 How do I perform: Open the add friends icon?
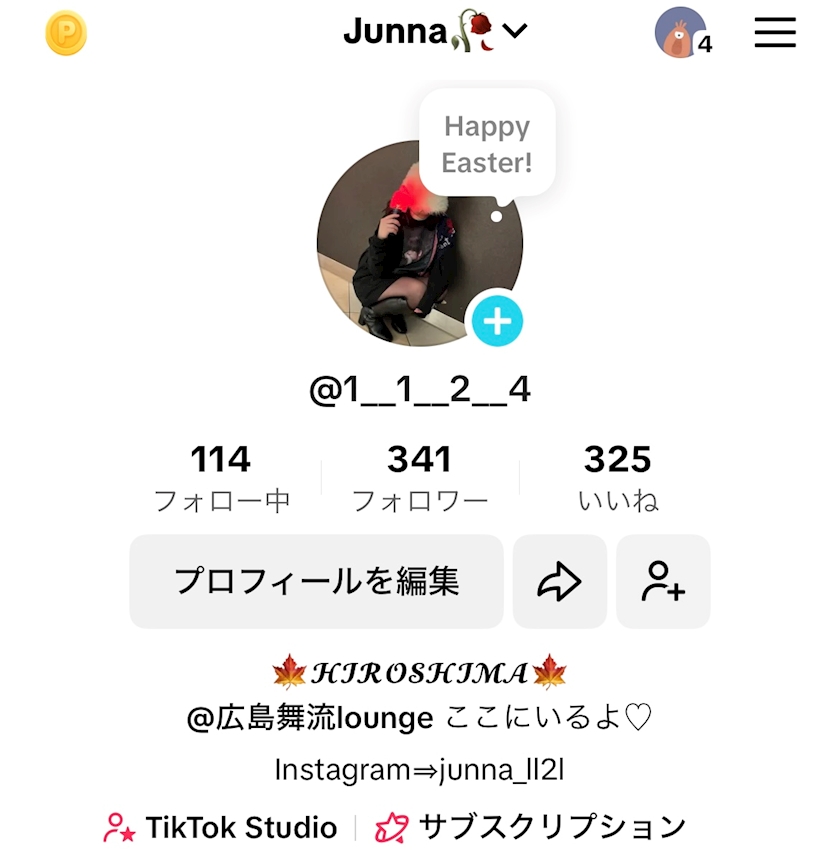663,581
